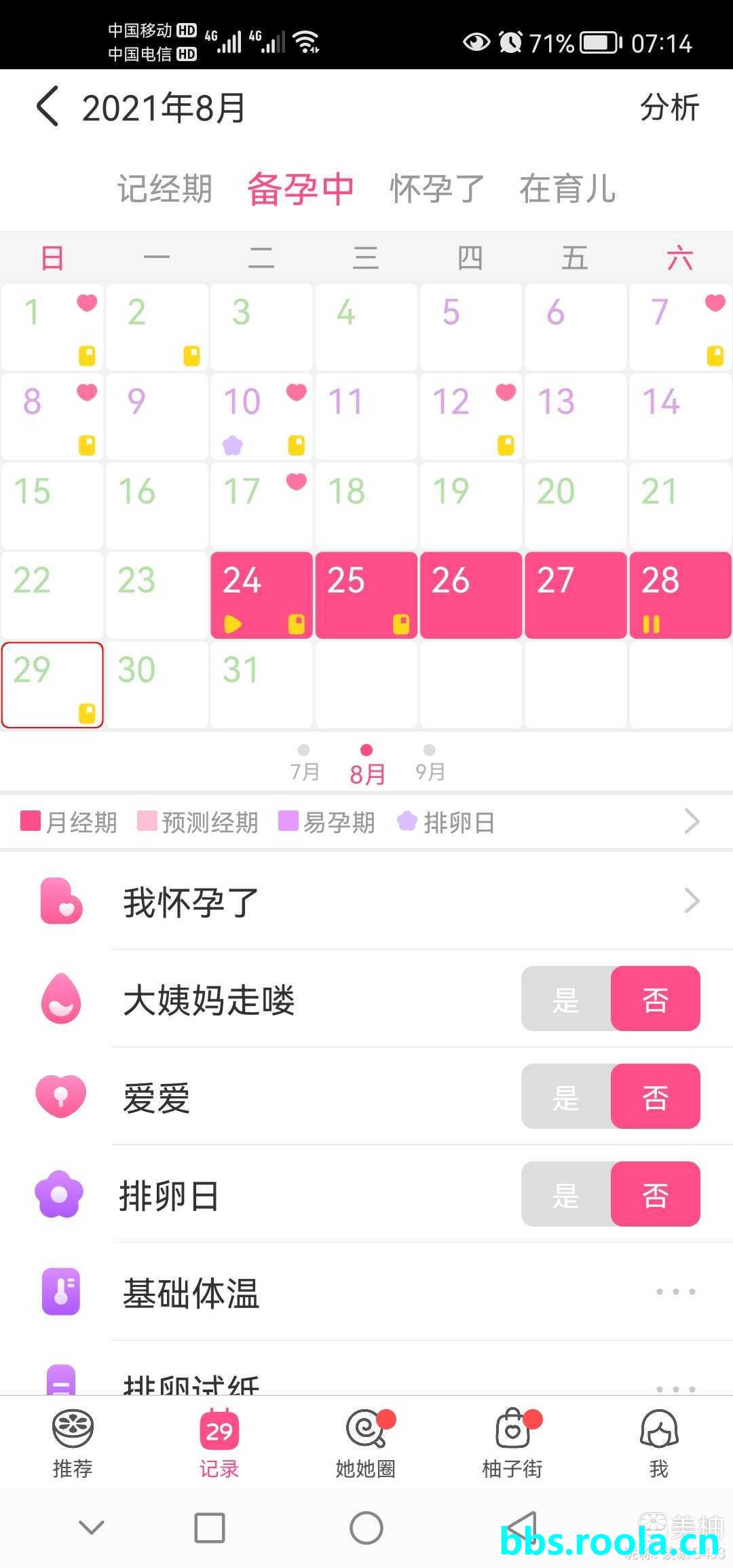Choose 是 for 爱爱
Viewport: 733px width, 1568px height.
click(565, 1097)
